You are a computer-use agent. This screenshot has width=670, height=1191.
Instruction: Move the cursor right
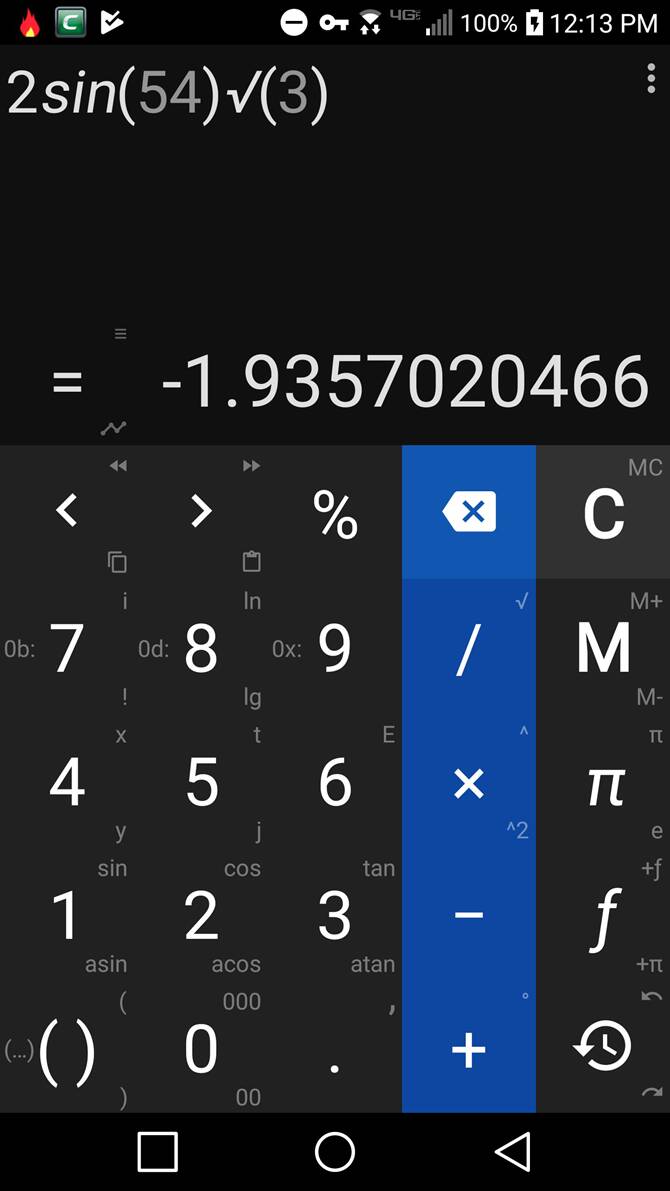point(201,512)
